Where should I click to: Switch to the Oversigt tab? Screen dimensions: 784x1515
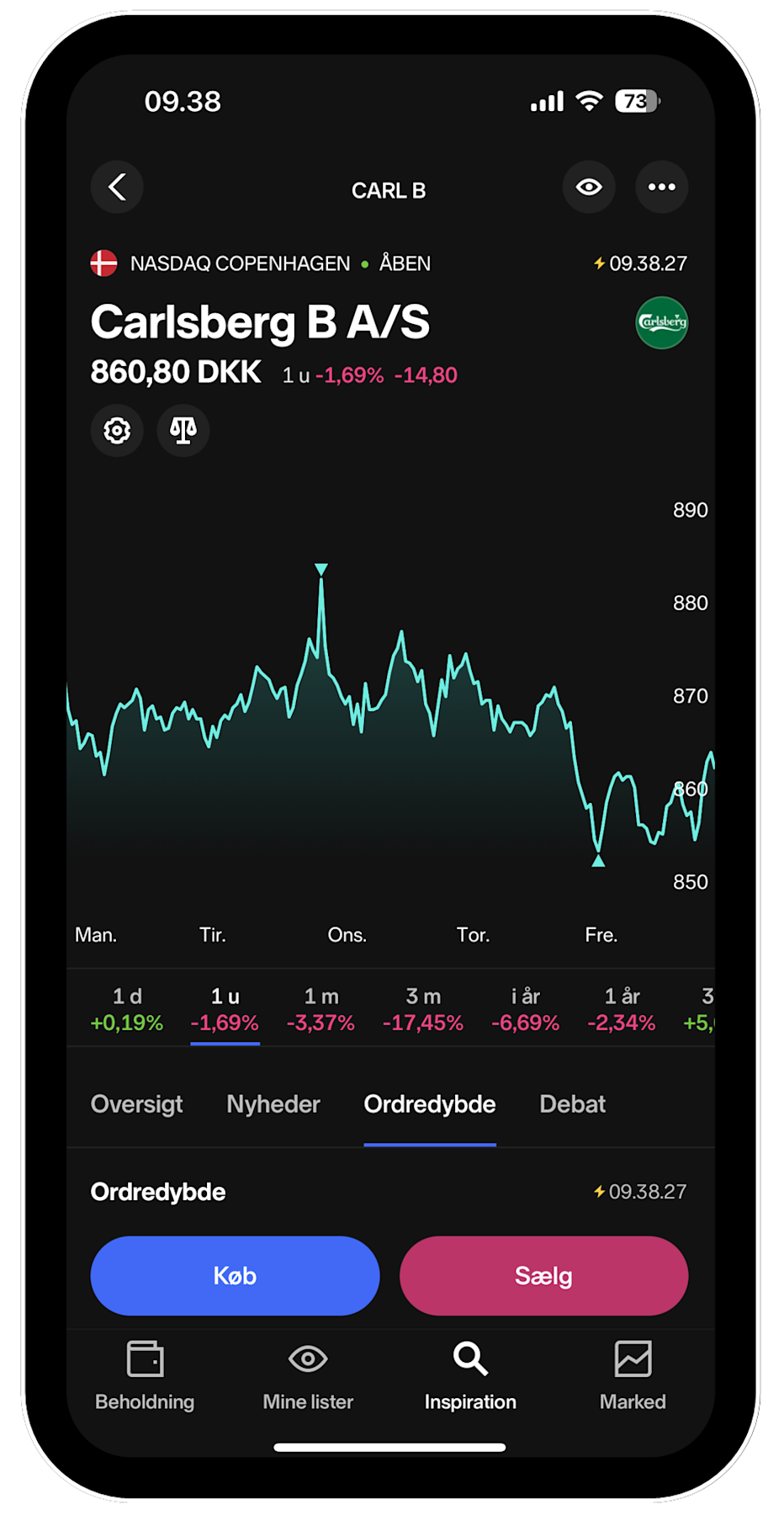(x=137, y=1104)
